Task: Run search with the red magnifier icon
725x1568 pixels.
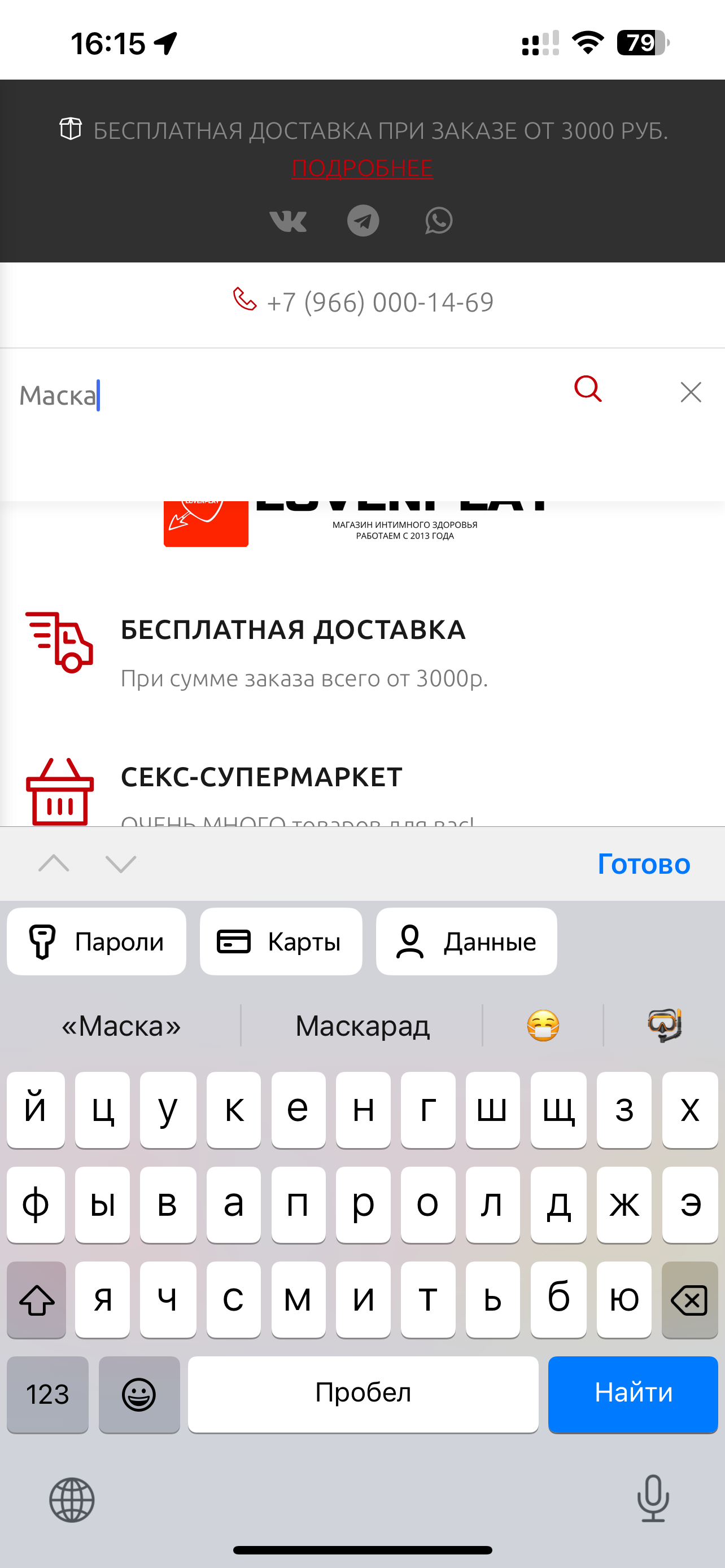Action: 587,389
